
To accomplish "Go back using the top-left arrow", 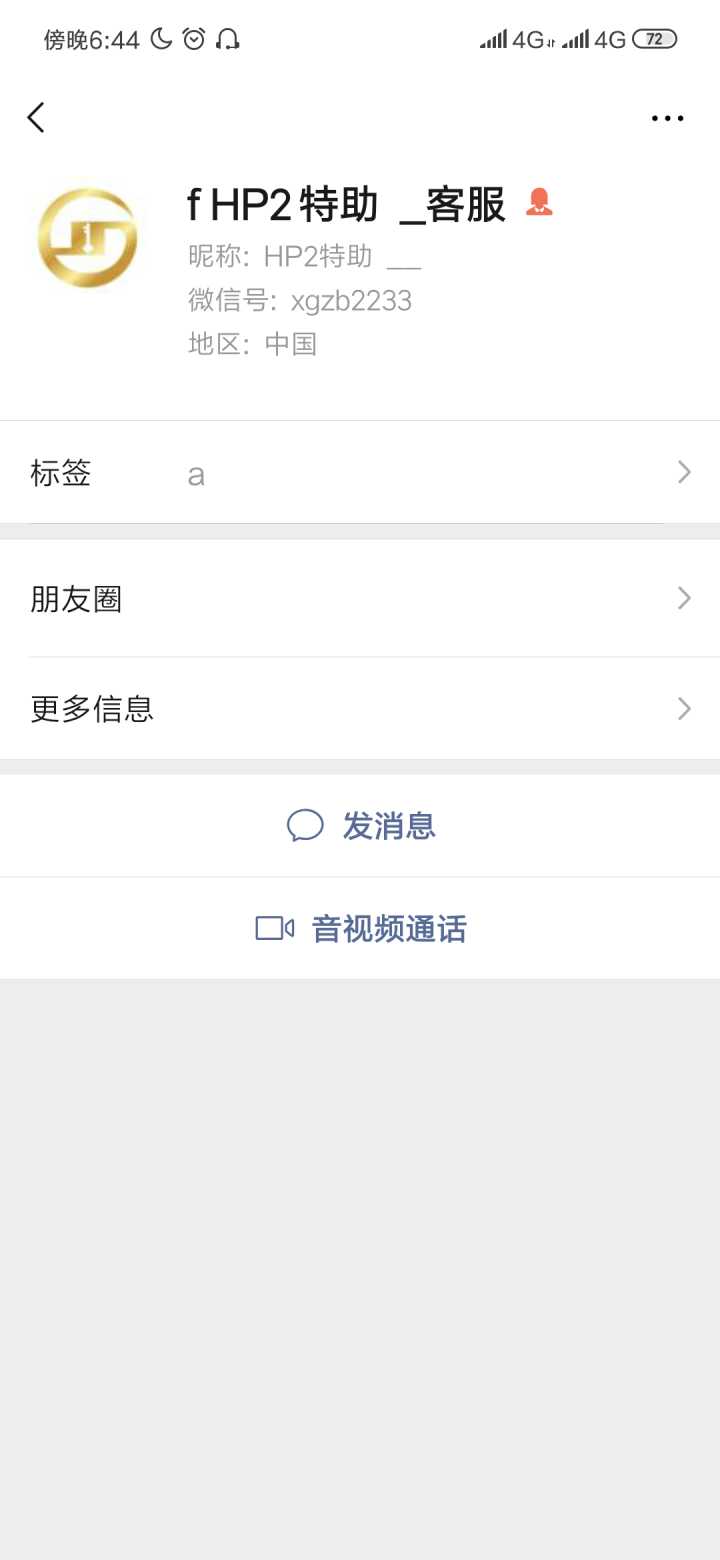I will (36, 118).
